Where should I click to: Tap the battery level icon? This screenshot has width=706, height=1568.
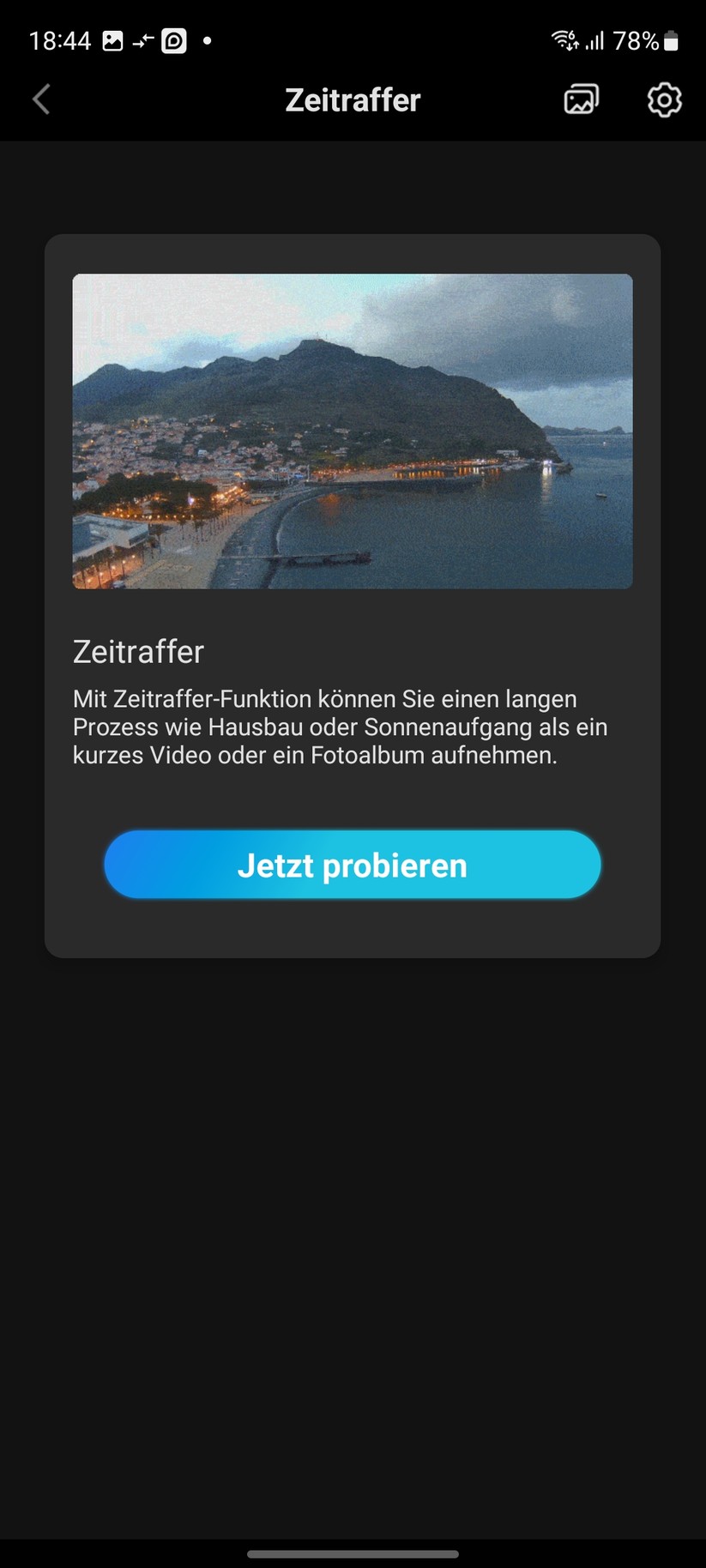pos(673,39)
